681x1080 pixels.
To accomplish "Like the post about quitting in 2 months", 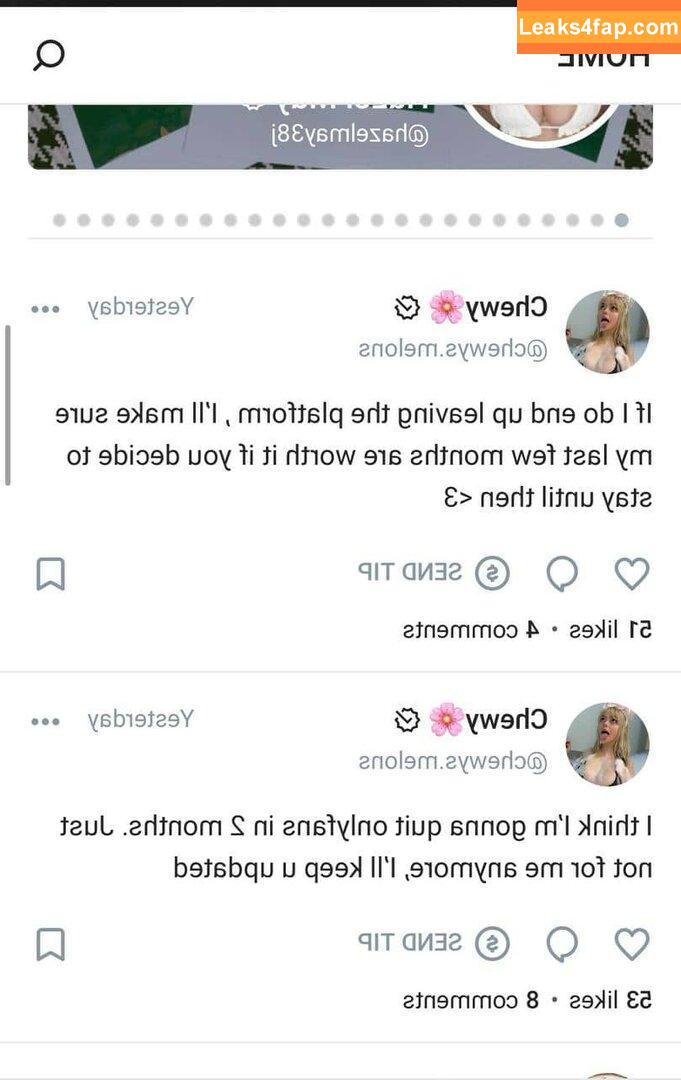I will [x=631, y=944].
